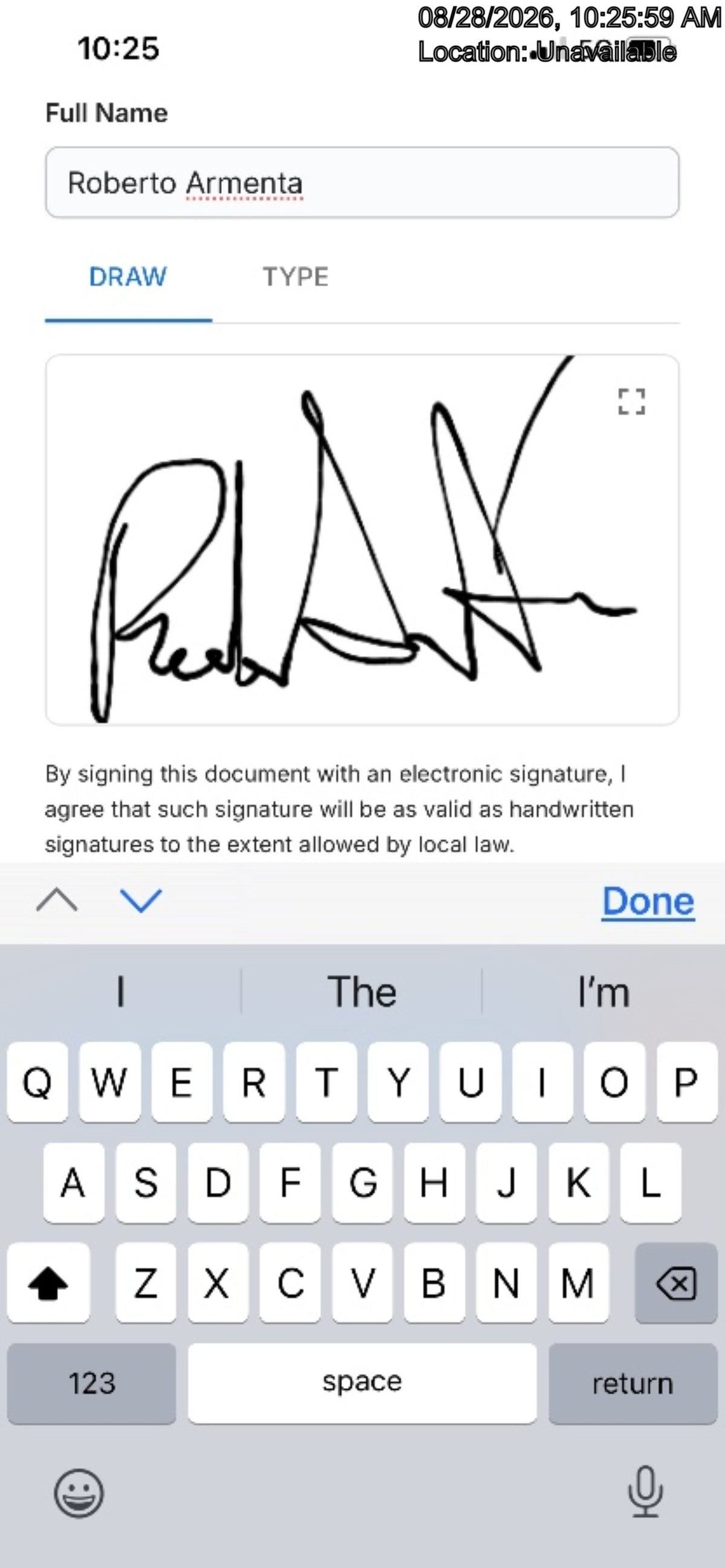Select the DRAW tab

(x=128, y=277)
